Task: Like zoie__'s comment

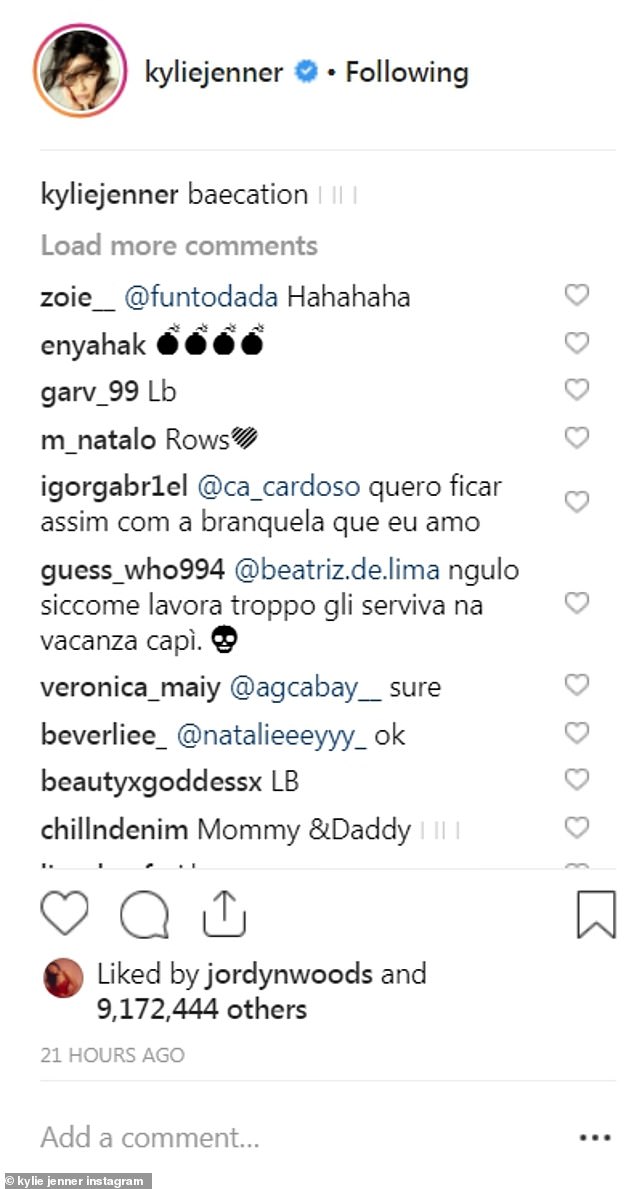Action: tap(577, 295)
